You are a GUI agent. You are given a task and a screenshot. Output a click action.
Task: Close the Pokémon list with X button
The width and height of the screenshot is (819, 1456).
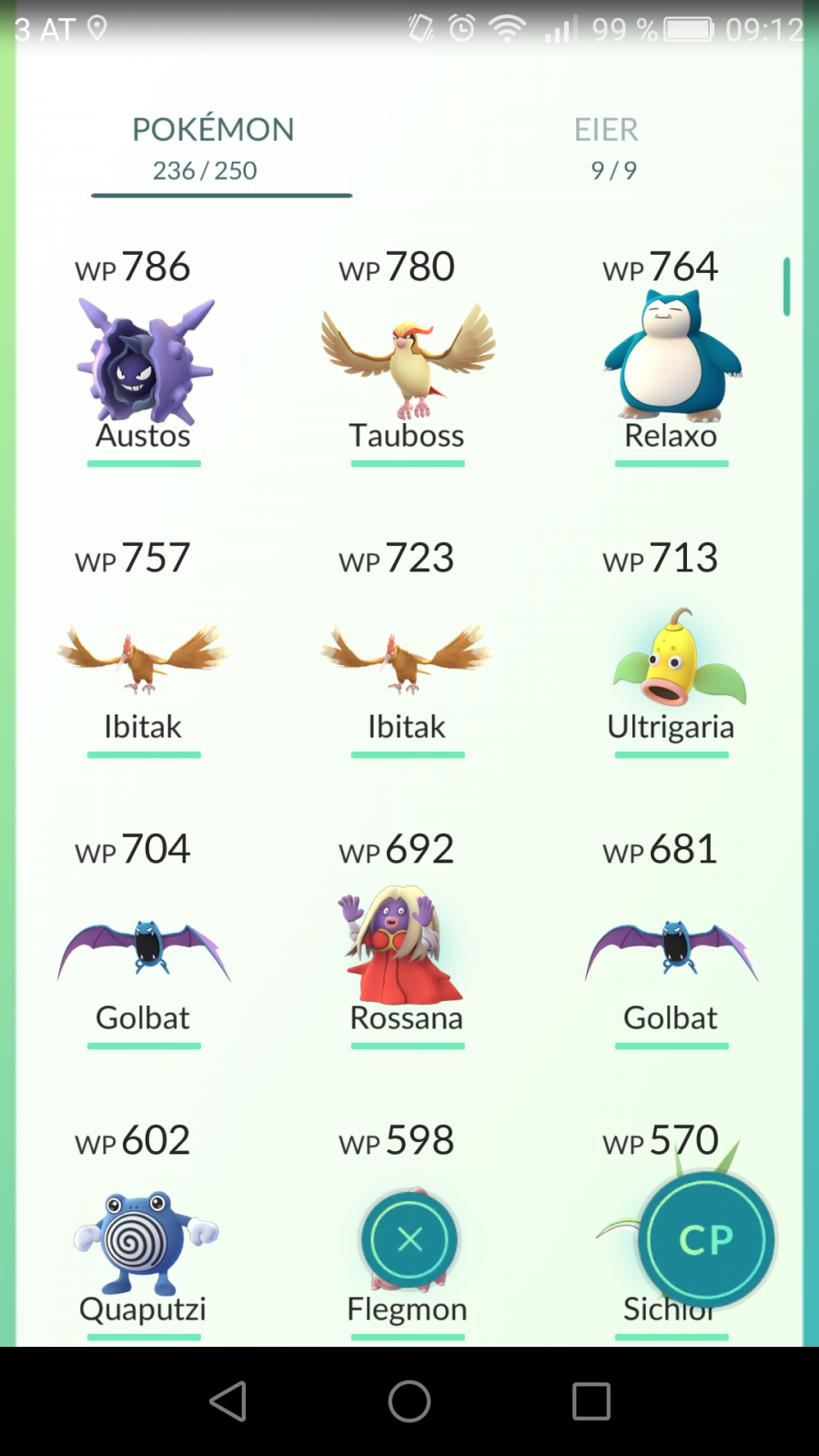point(409,1239)
